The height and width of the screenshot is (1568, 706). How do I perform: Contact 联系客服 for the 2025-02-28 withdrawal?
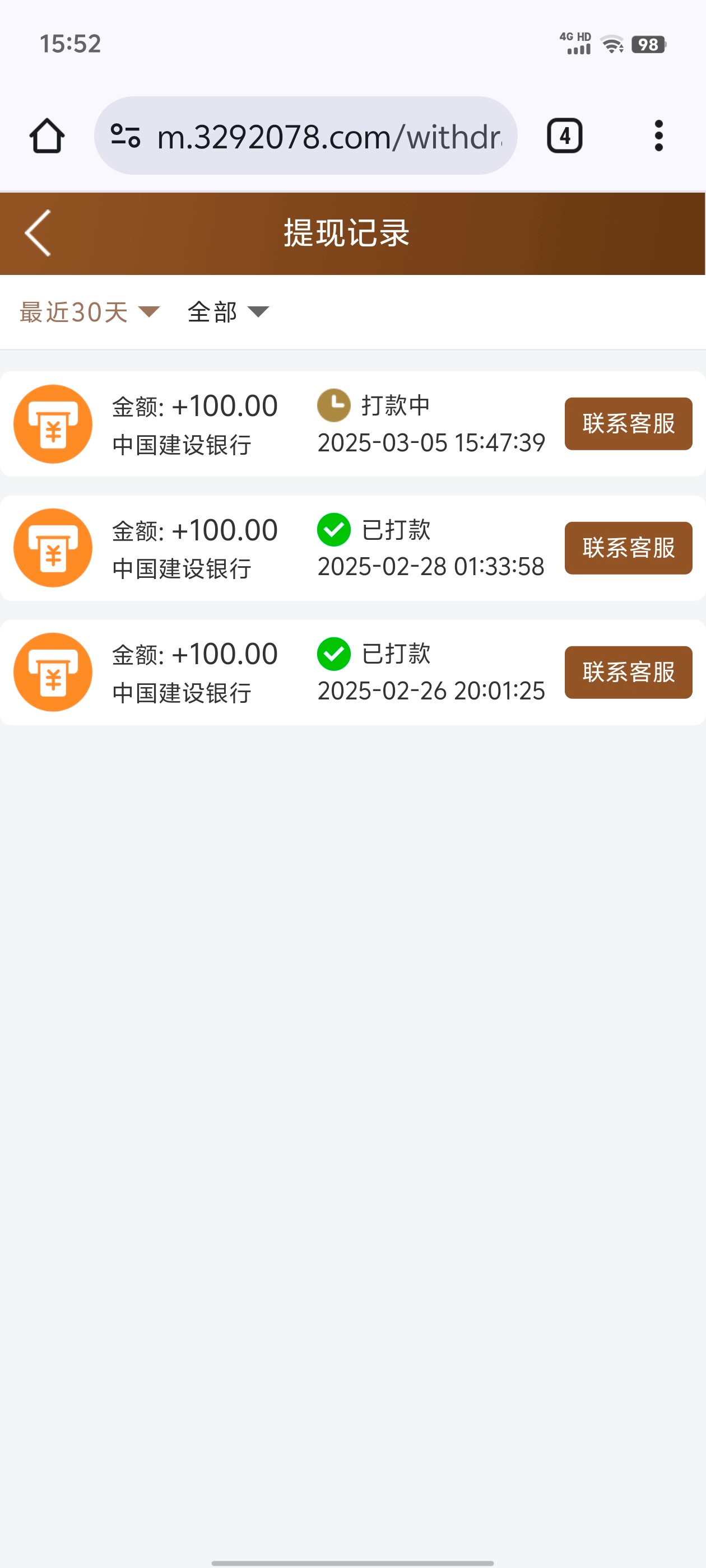(x=628, y=548)
